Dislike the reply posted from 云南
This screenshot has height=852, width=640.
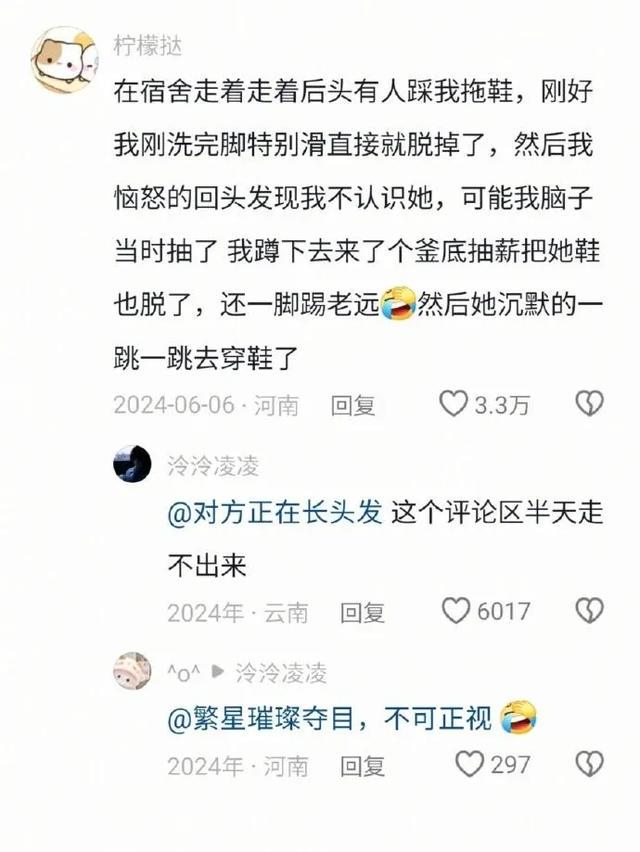[x=589, y=611]
